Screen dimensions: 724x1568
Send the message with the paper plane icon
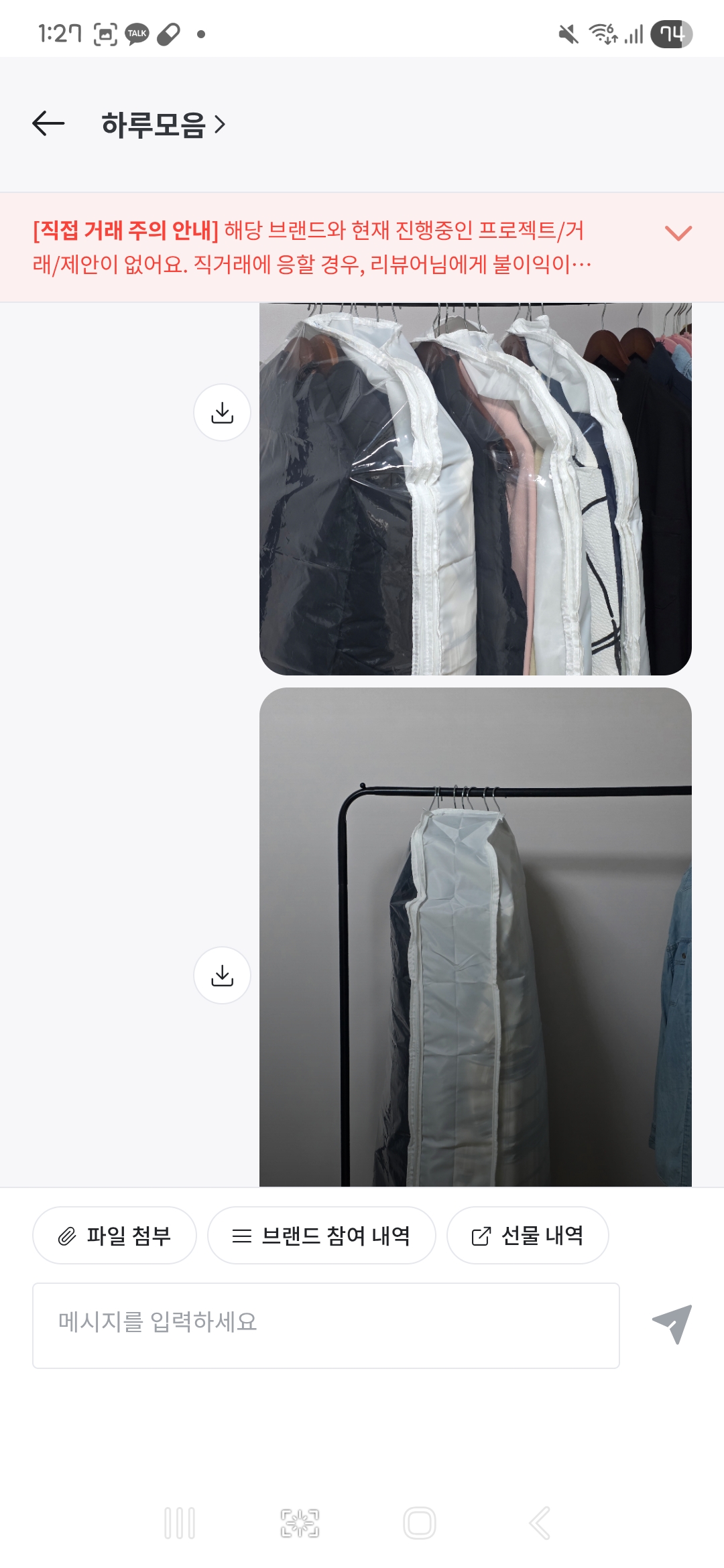click(x=672, y=1324)
